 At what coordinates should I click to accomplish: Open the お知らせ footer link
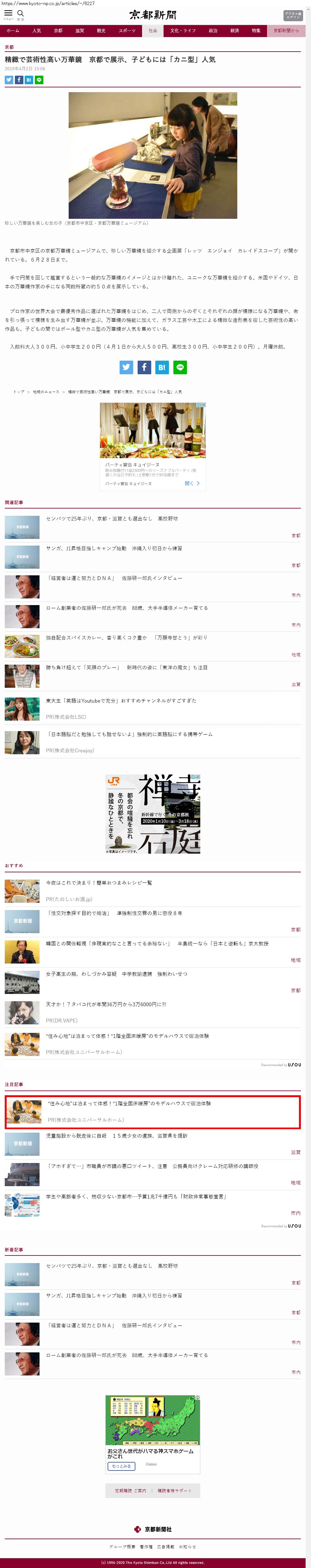187,1546
